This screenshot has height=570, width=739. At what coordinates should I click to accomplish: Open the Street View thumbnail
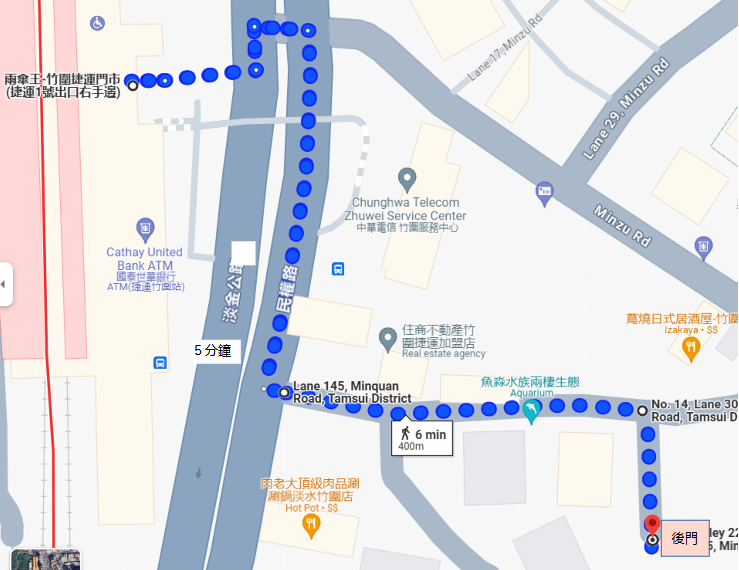pos(45,559)
